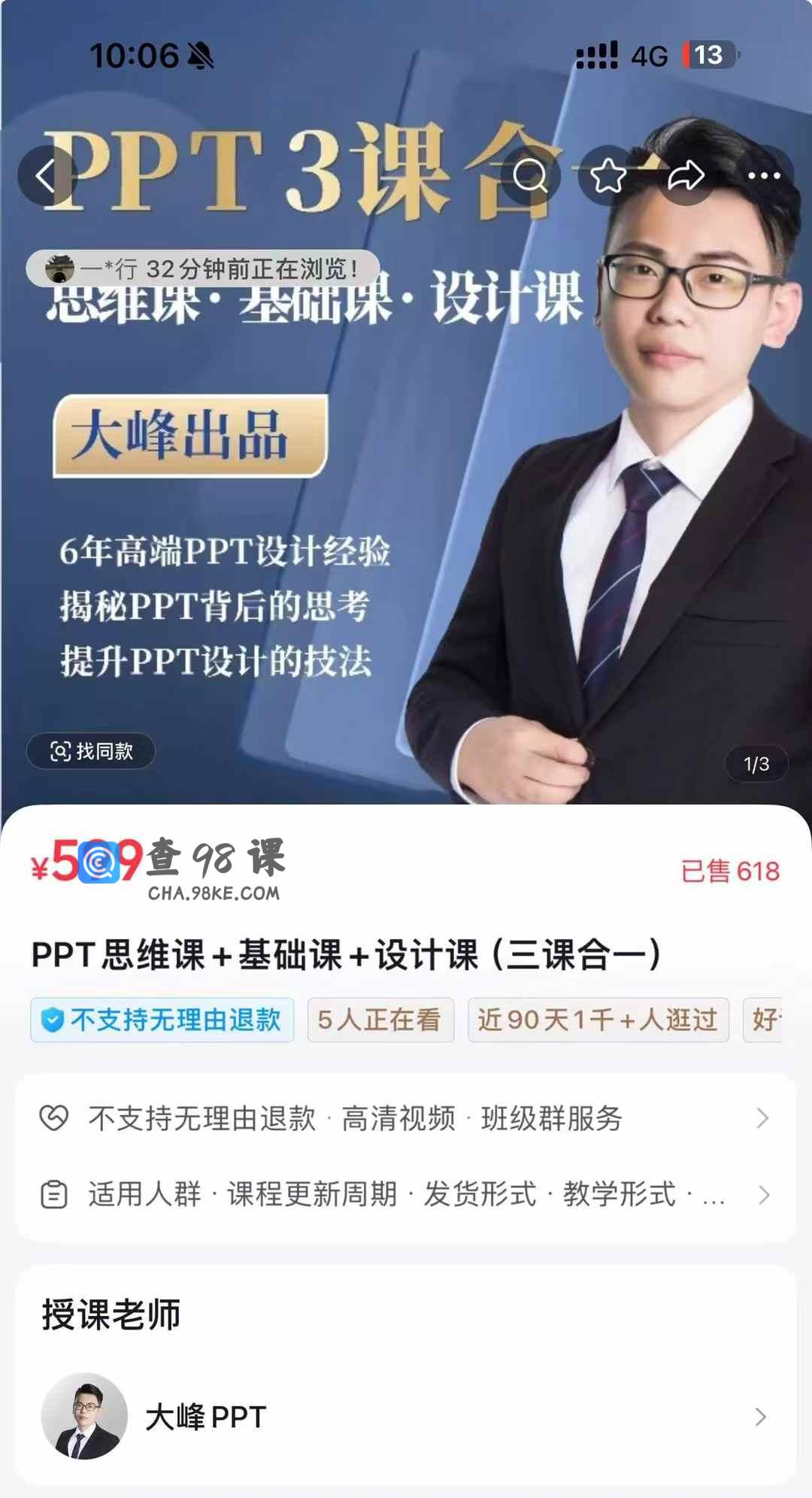Tap the 5人正在看 chip

pyautogui.click(x=380, y=1020)
